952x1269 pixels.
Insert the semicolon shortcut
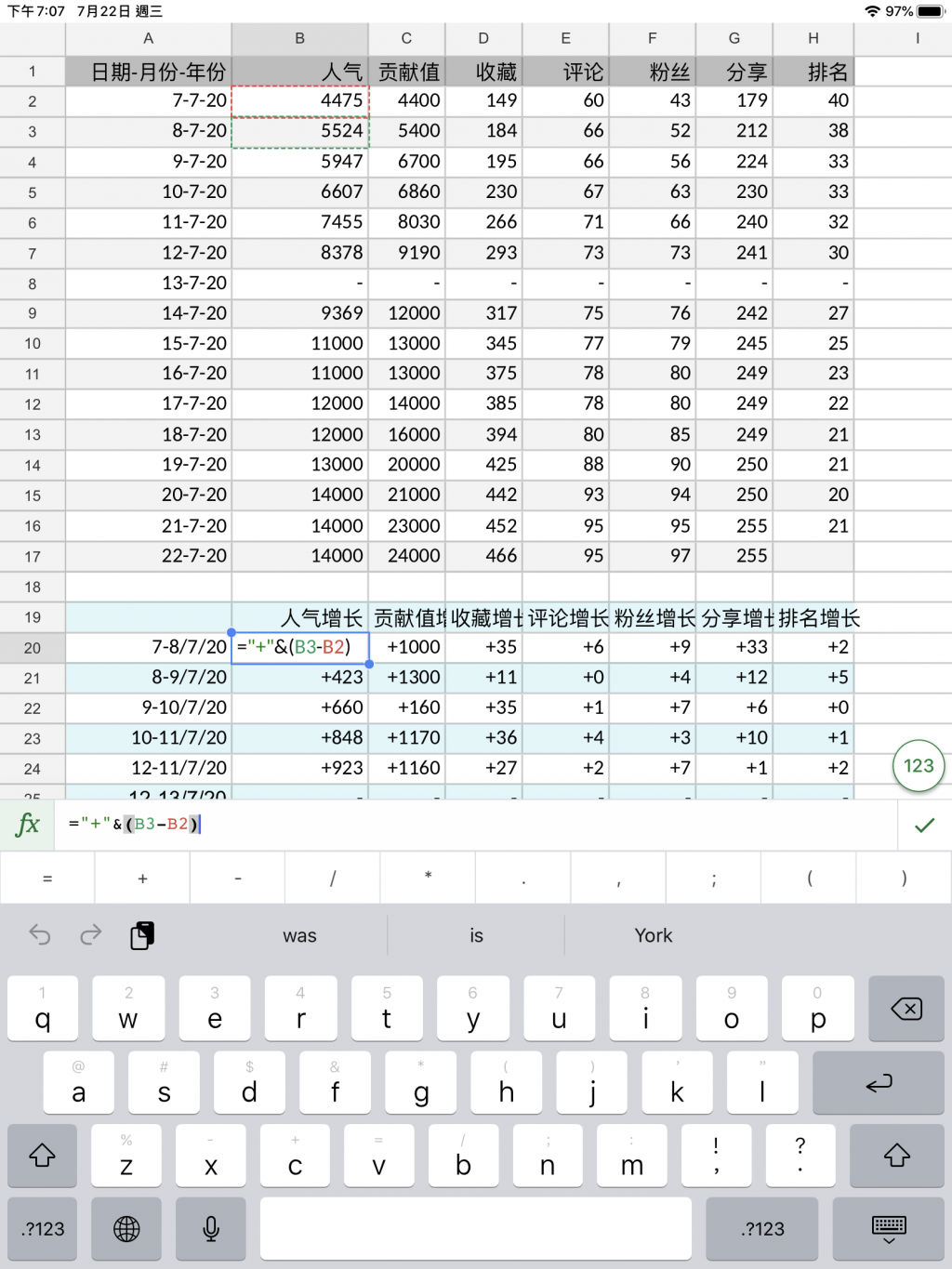click(713, 879)
